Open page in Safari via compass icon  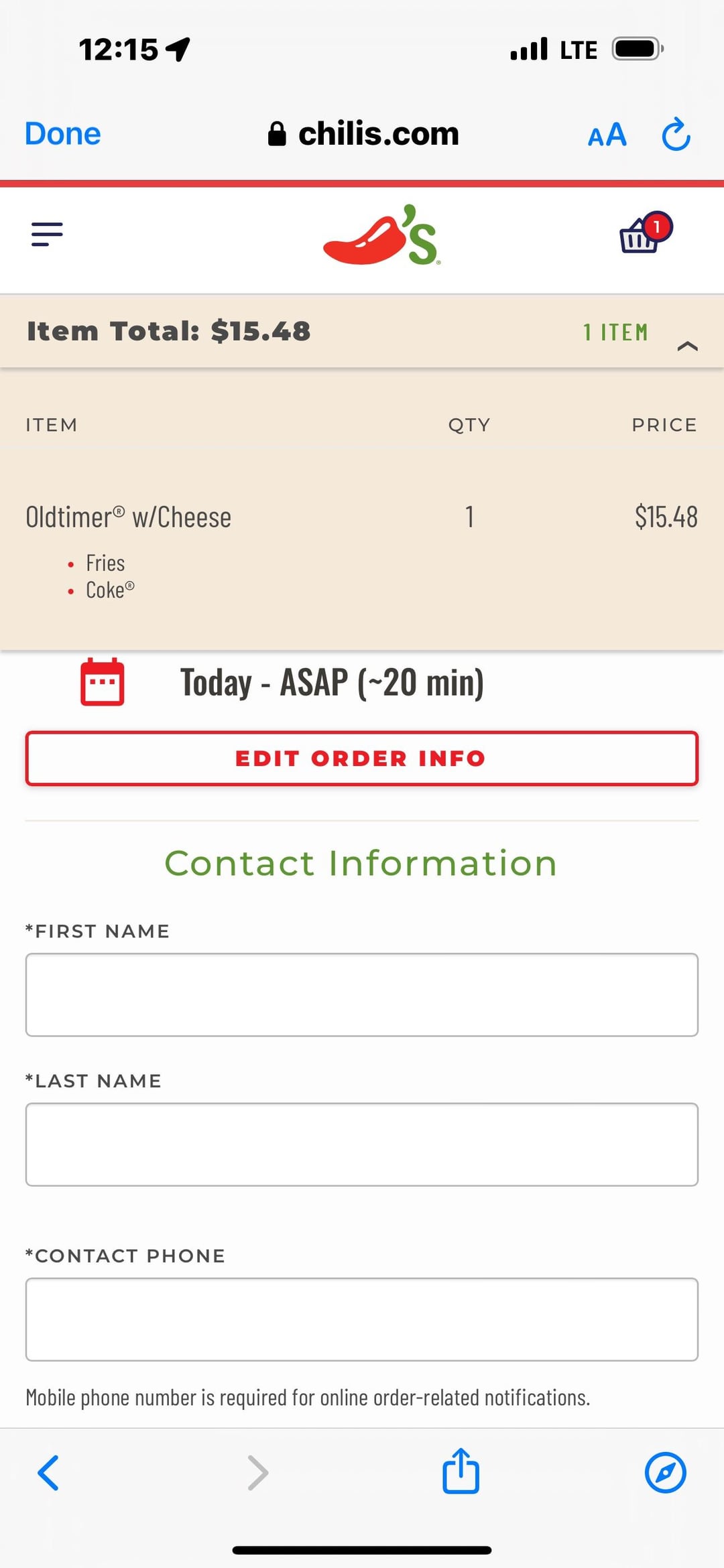coord(665,1473)
